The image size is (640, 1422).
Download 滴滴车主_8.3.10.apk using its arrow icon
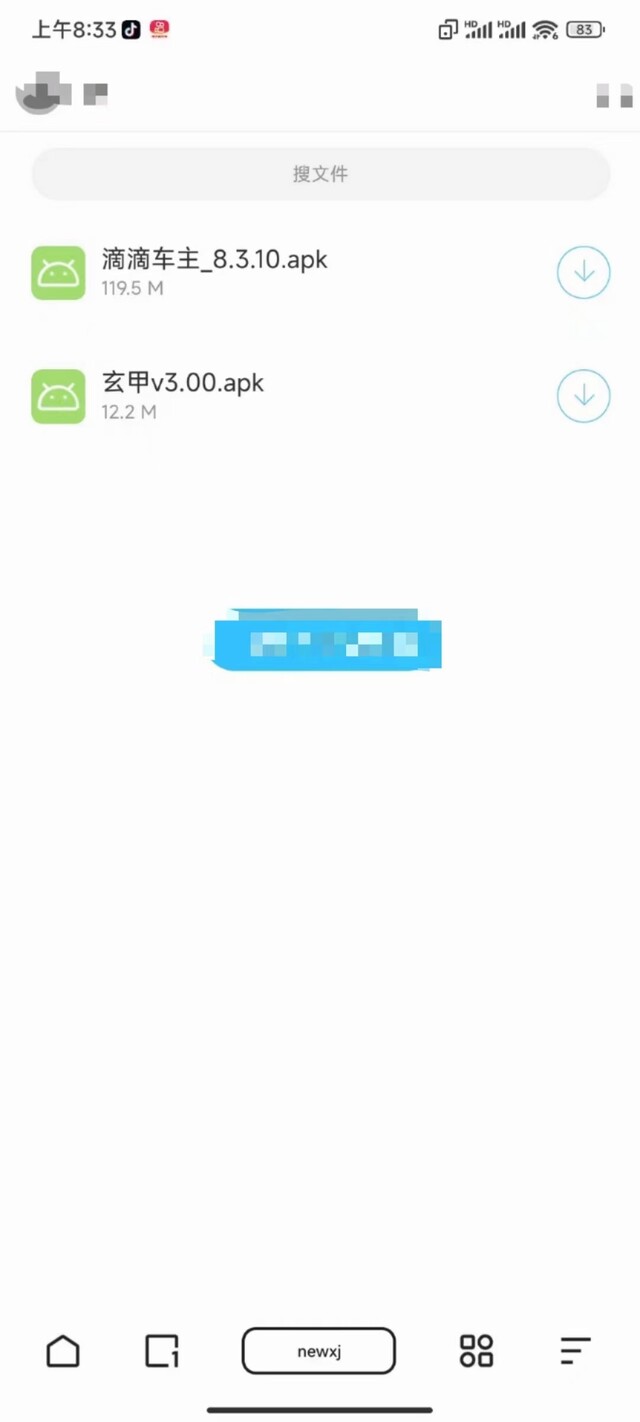tap(583, 272)
